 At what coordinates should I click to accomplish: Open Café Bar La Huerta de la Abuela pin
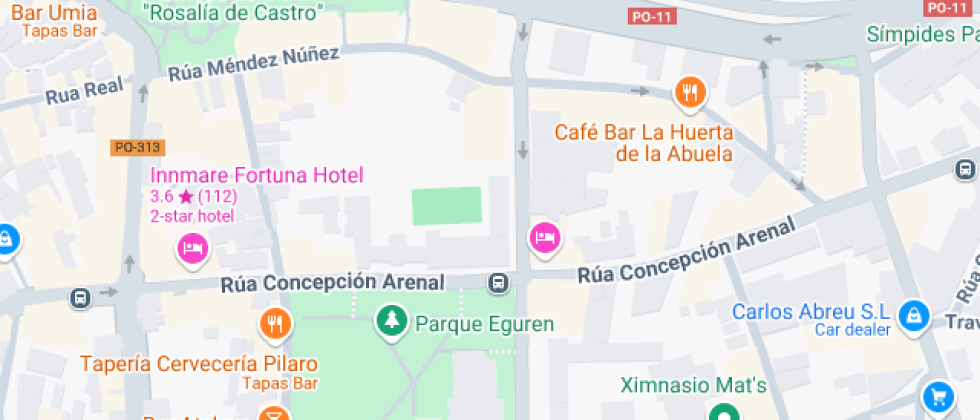[689, 93]
